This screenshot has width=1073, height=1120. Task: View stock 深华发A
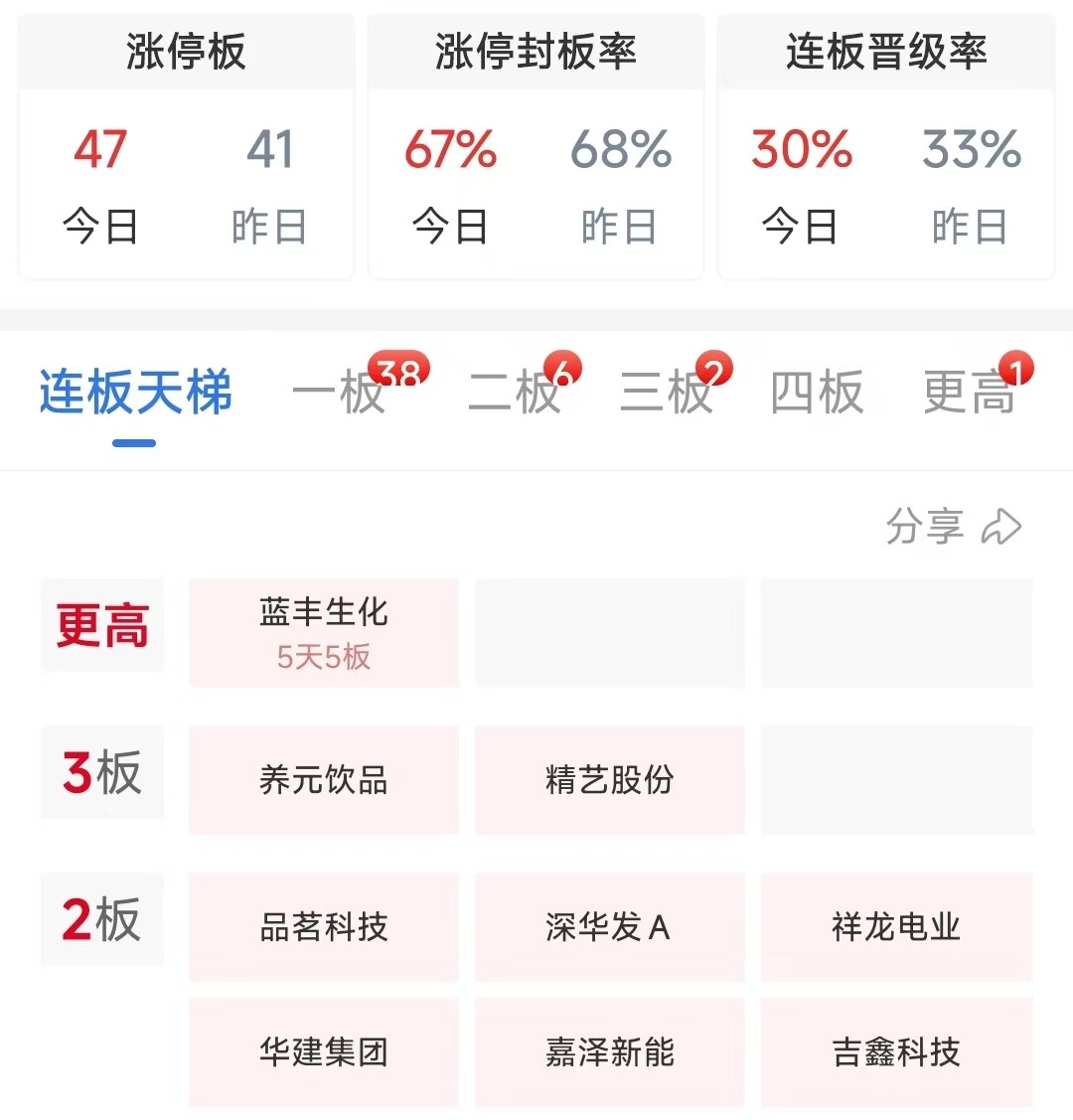tap(610, 927)
